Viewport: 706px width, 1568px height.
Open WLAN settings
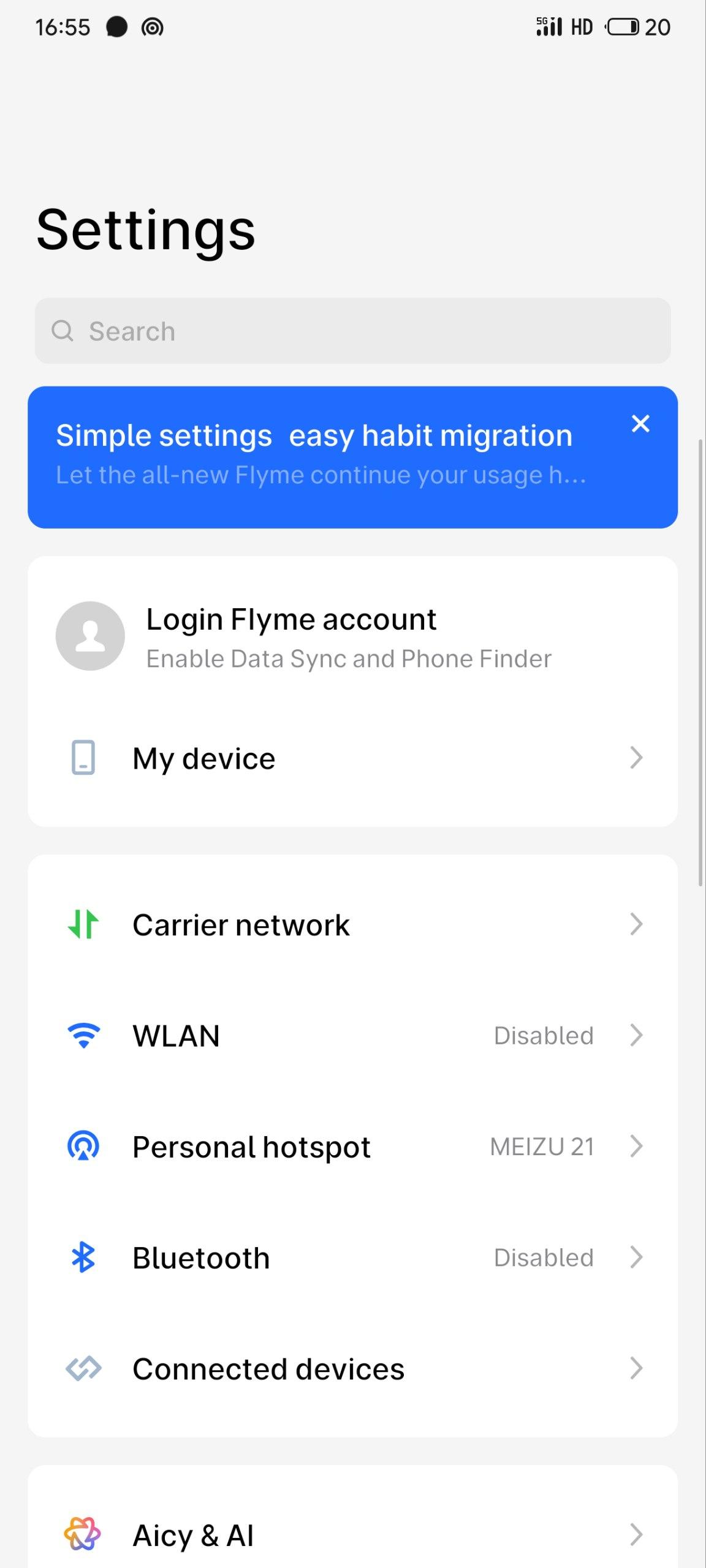[352, 1036]
